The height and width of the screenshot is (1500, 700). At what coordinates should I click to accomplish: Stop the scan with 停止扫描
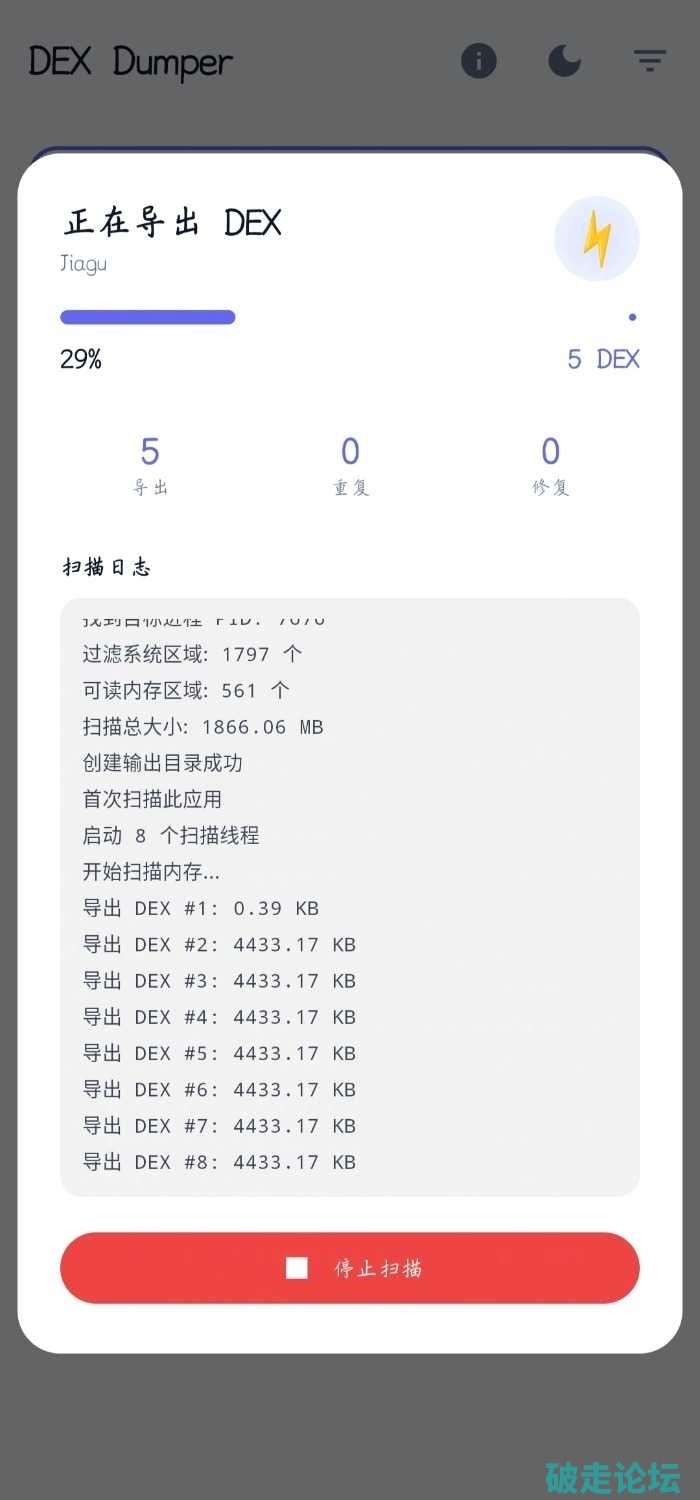(350, 1268)
